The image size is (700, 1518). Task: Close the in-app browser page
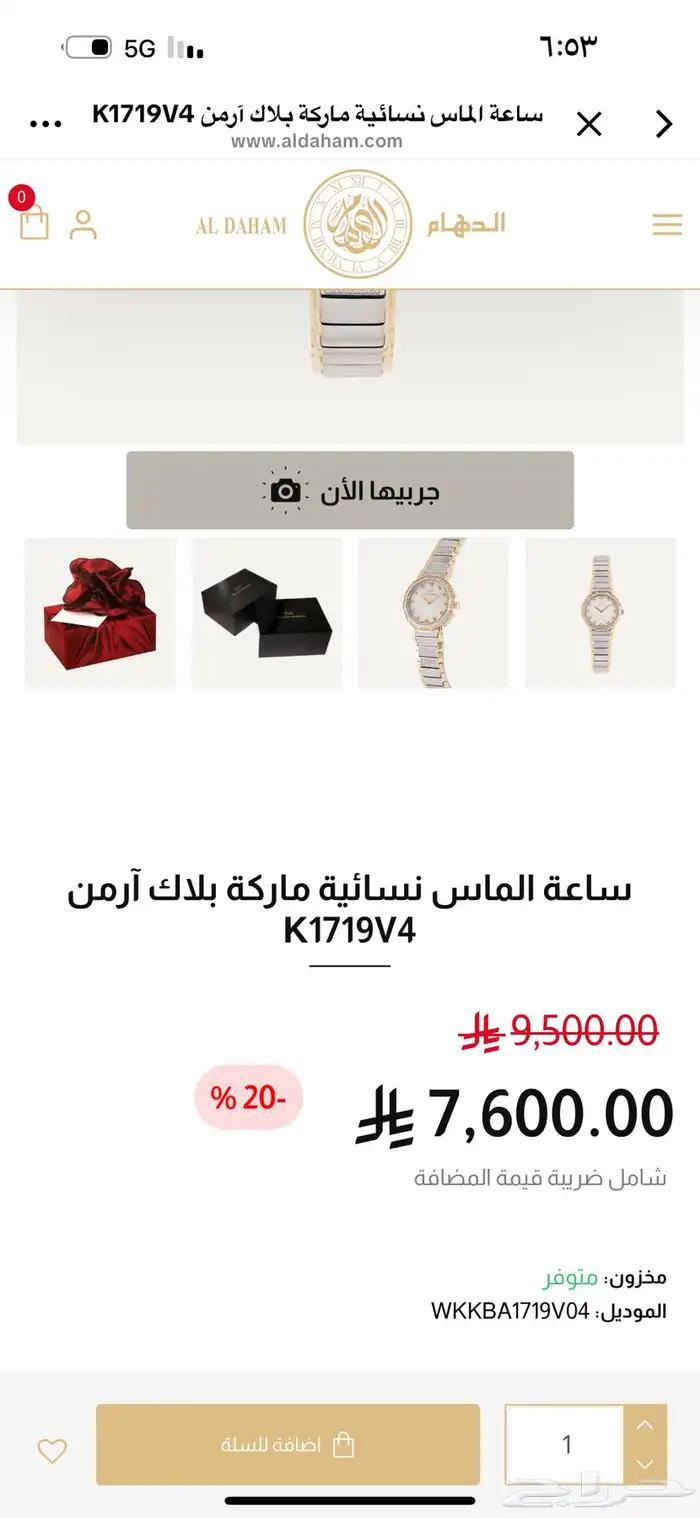589,125
